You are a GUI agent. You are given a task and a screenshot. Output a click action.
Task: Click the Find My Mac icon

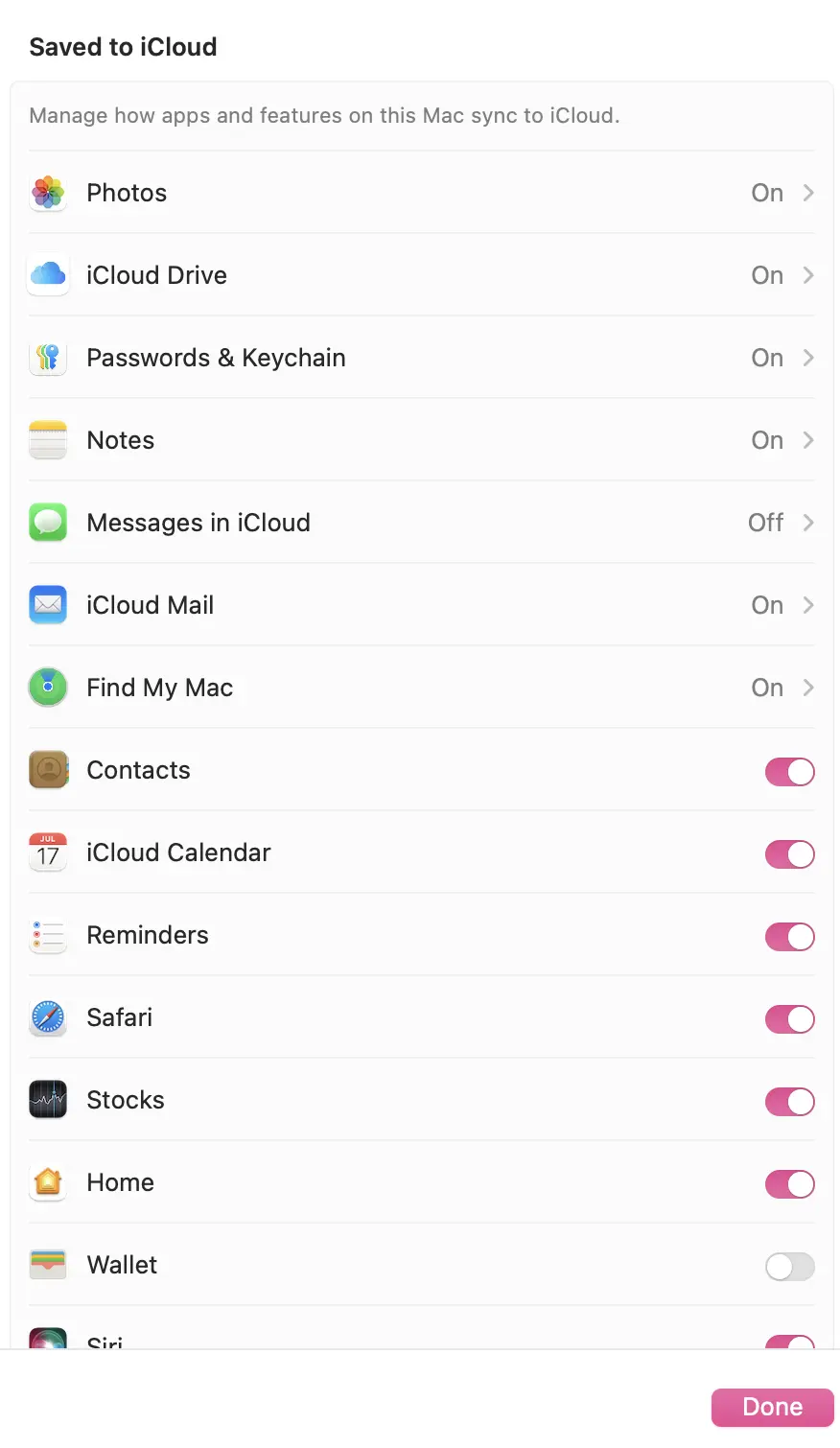click(48, 688)
